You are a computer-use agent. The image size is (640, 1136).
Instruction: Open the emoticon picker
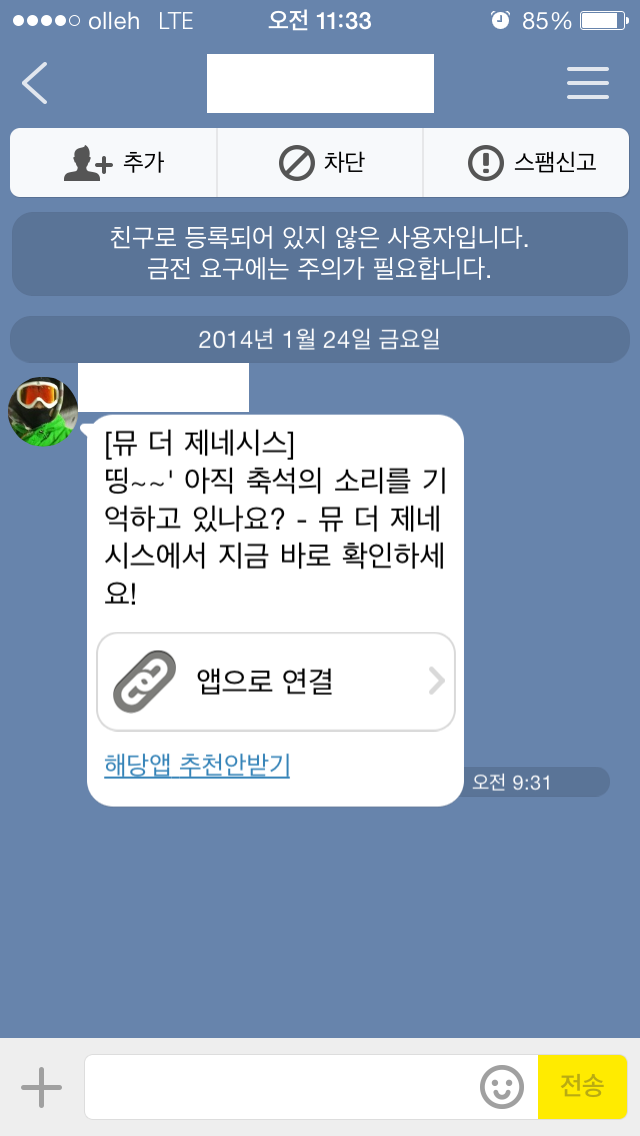pyautogui.click(x=502, y=1086)
